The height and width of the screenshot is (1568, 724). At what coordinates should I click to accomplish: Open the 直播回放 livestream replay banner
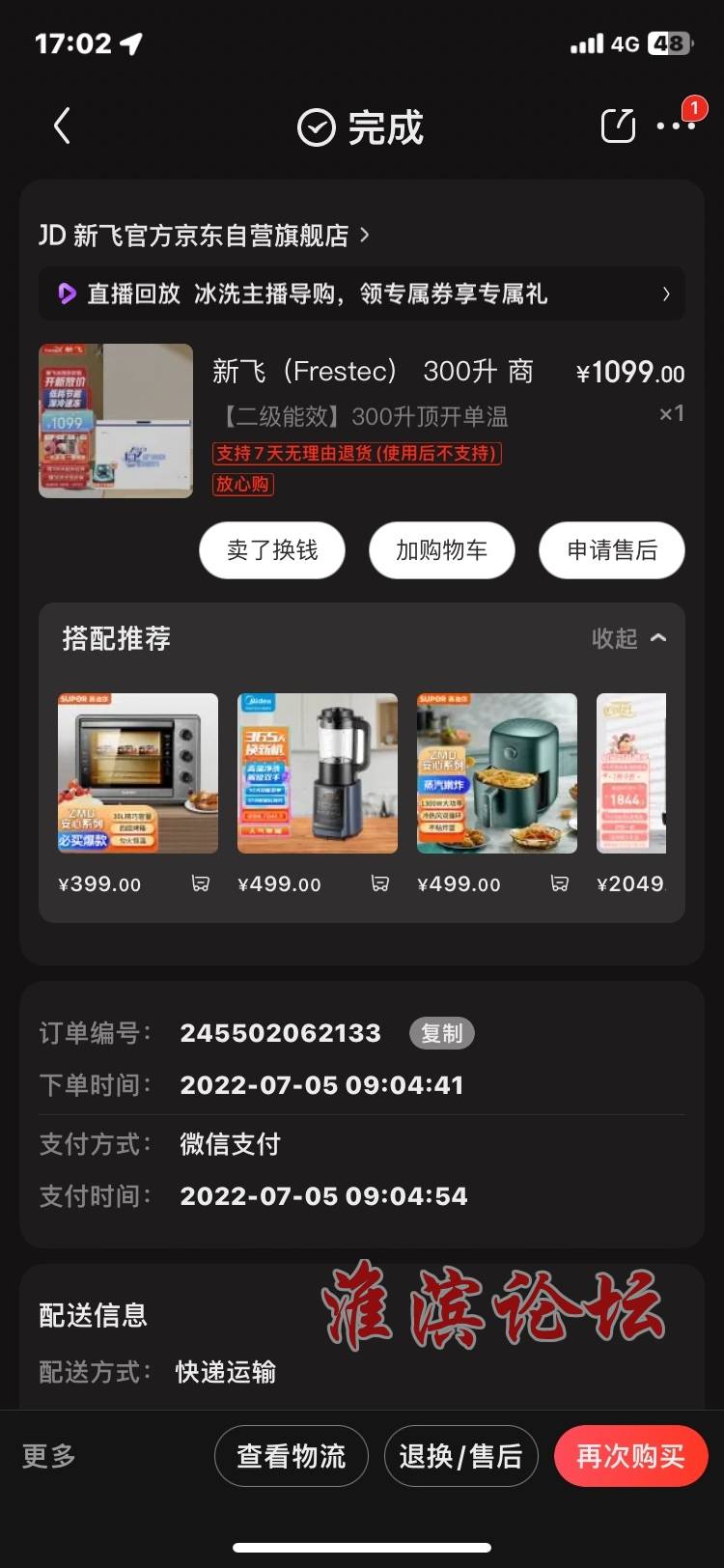click(362, 294)
